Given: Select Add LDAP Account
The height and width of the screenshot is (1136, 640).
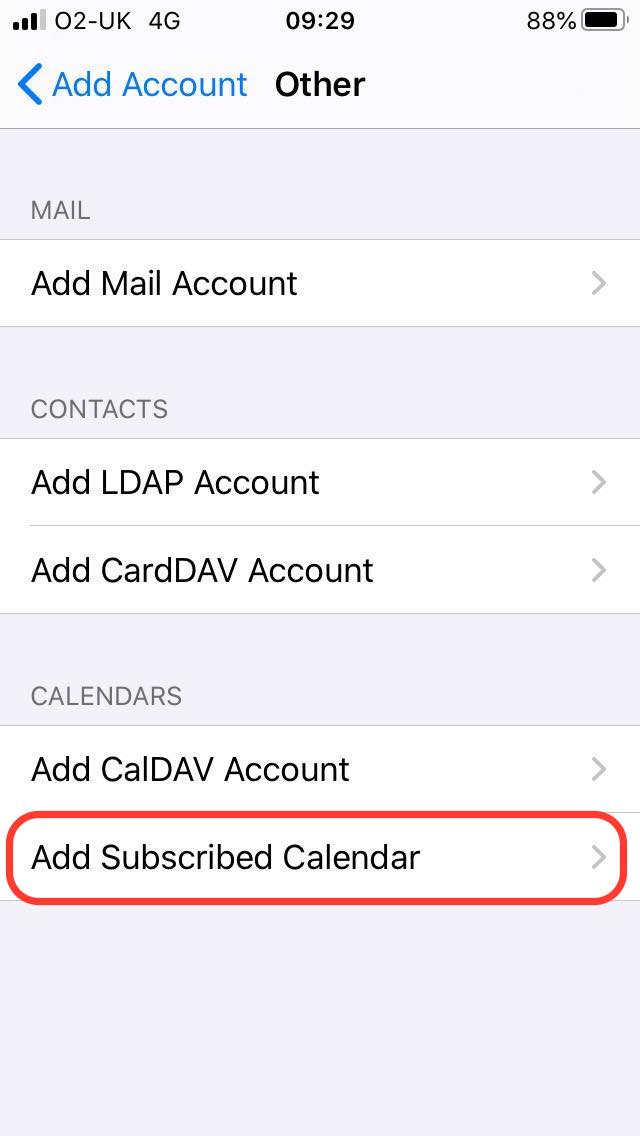Looking at the screenshot, I should tap(320, 483).
